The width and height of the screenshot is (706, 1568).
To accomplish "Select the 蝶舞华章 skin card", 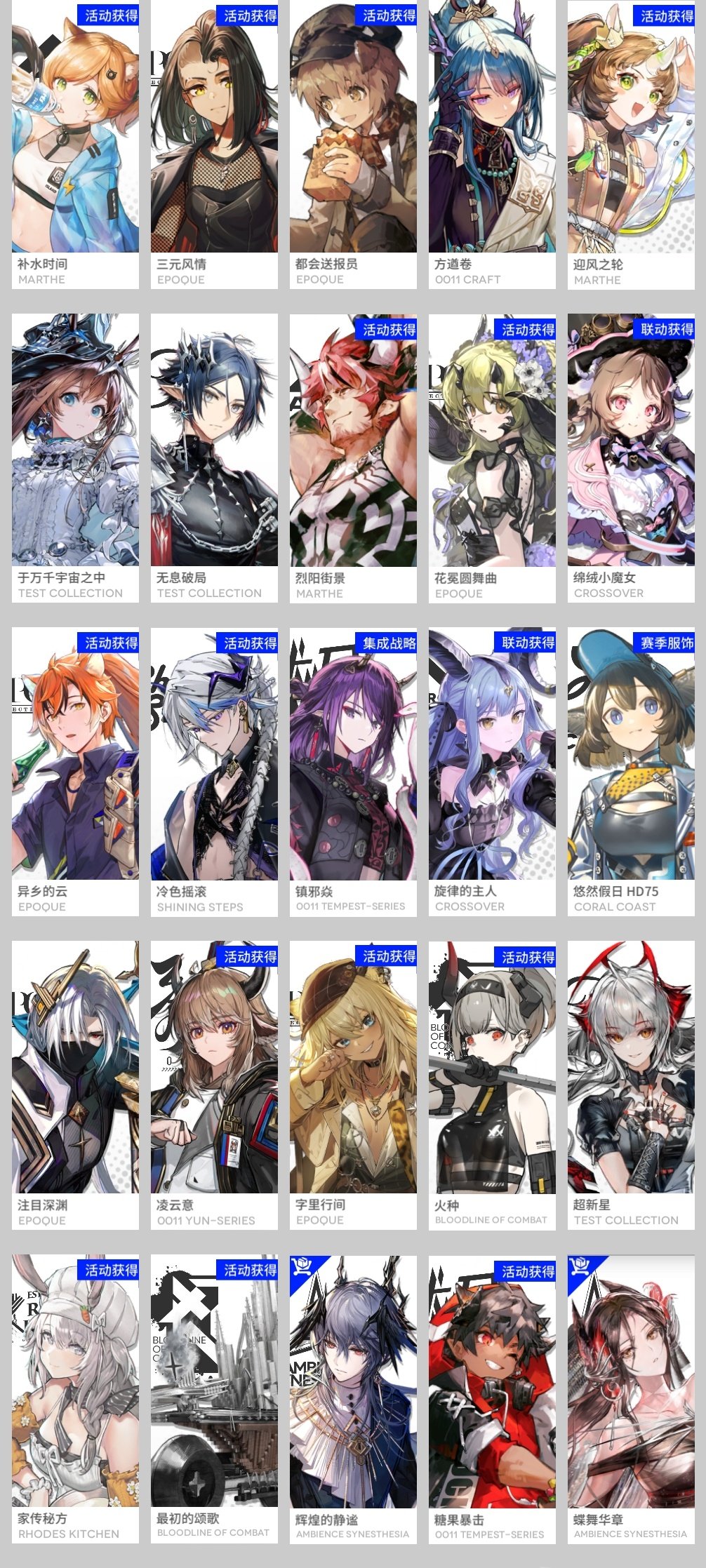I will pos(631,1398).
